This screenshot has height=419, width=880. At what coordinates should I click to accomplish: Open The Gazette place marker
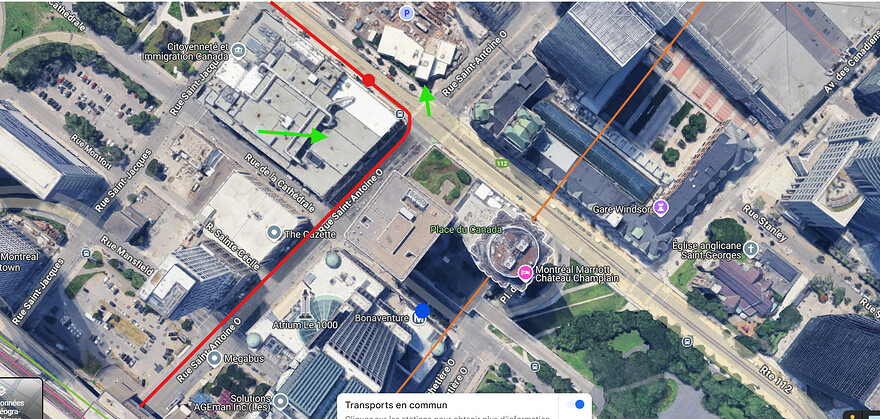coord(273,232)
